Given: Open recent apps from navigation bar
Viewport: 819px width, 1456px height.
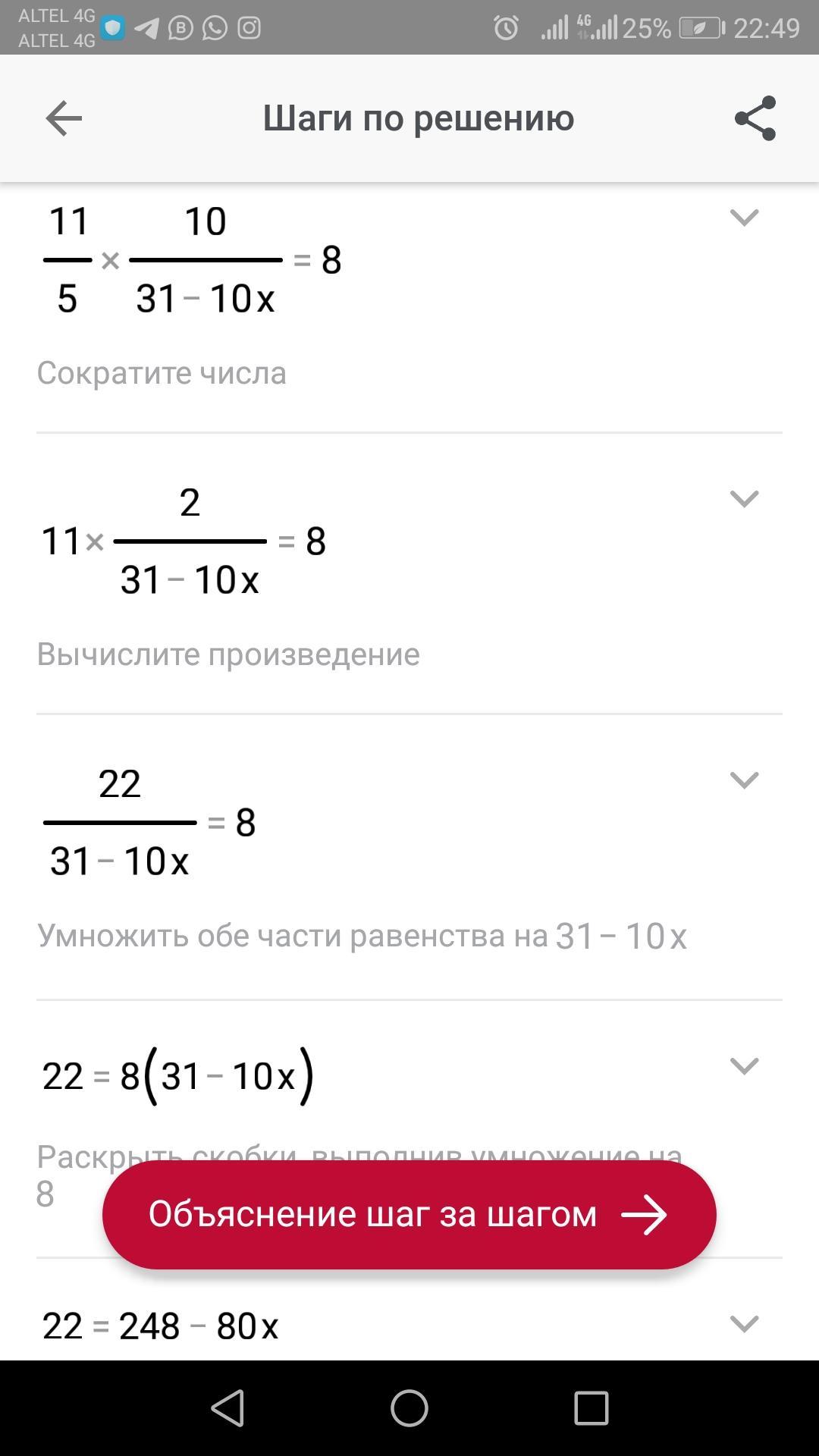Looking at the screenshot, I should tap(591, 1408).
